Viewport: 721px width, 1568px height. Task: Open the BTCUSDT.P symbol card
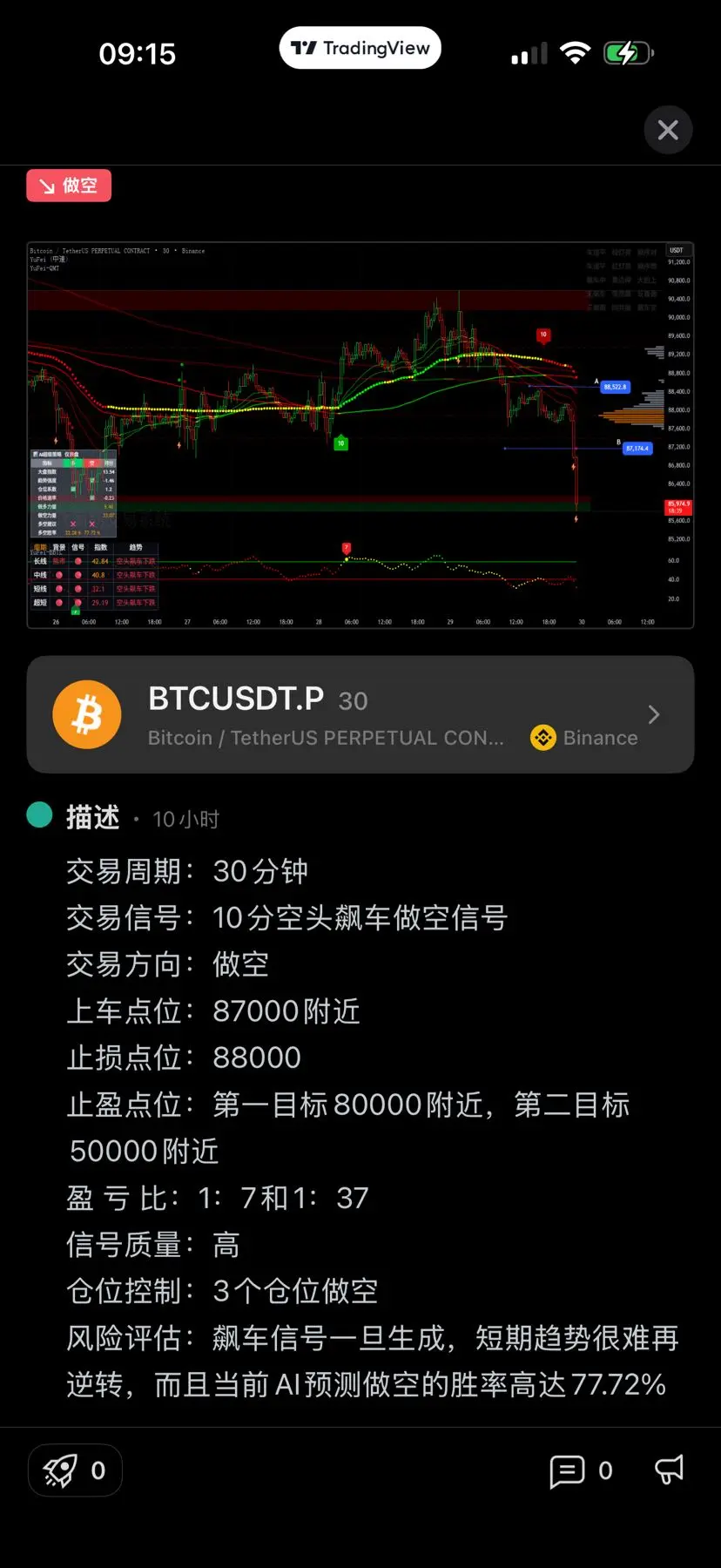(360, 715)
